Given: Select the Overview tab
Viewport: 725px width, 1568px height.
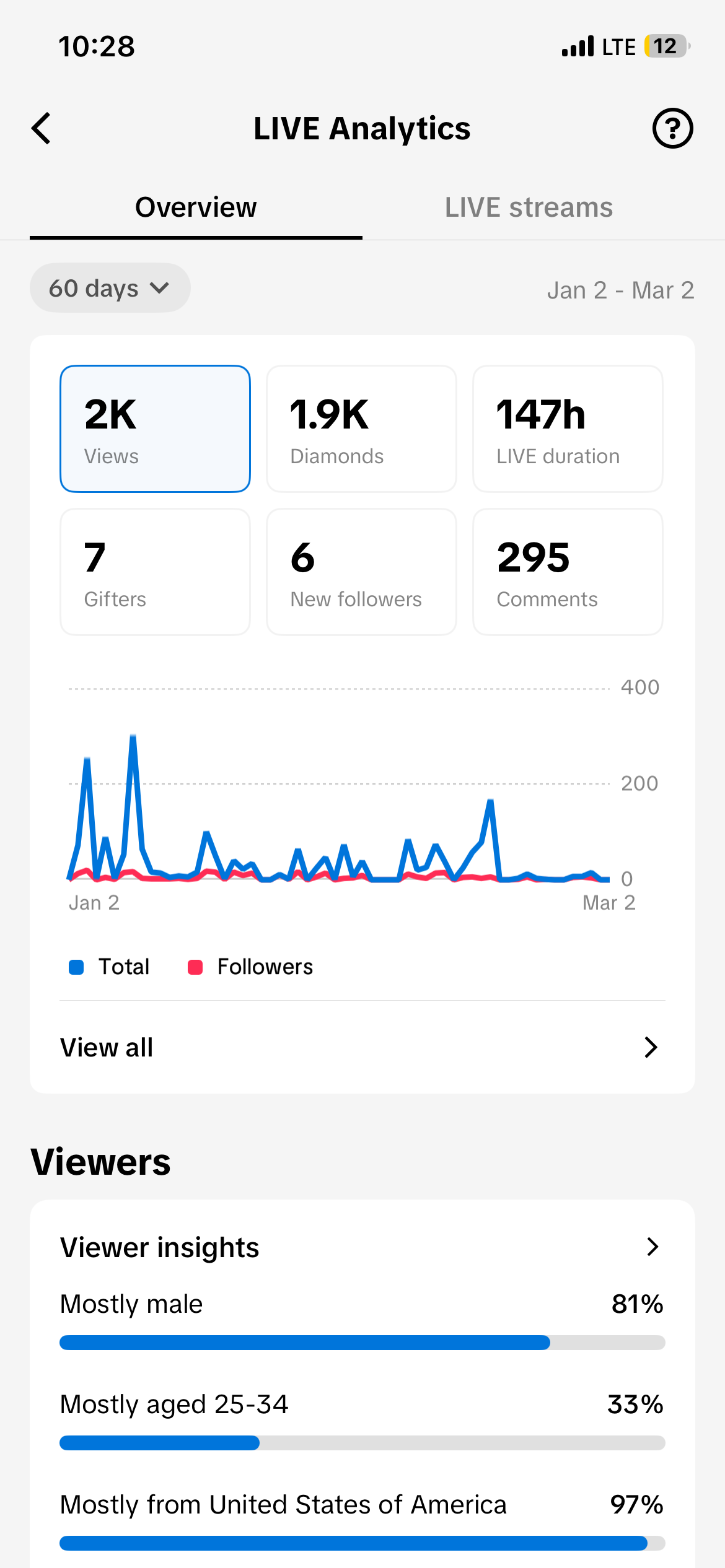Looking at the screenshot, I should 196,207.
